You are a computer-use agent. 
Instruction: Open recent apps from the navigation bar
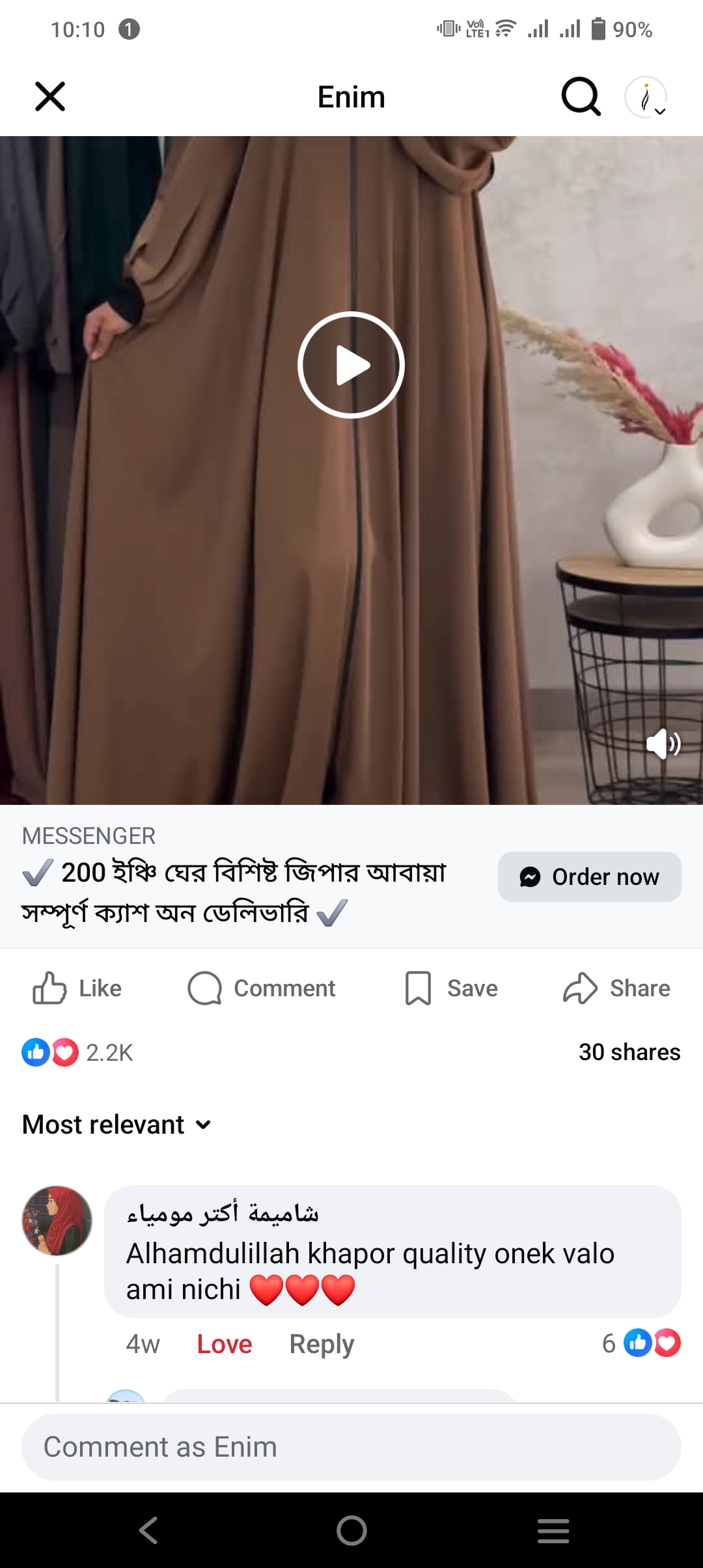point(553,1530)
